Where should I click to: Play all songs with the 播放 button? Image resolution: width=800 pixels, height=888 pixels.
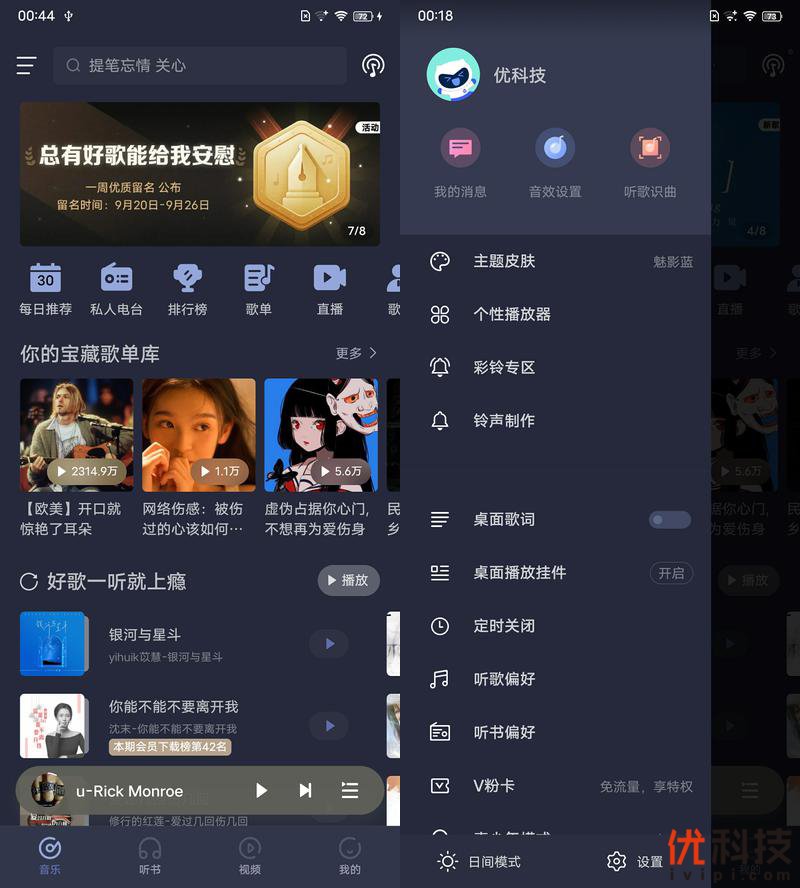point(348,580)
